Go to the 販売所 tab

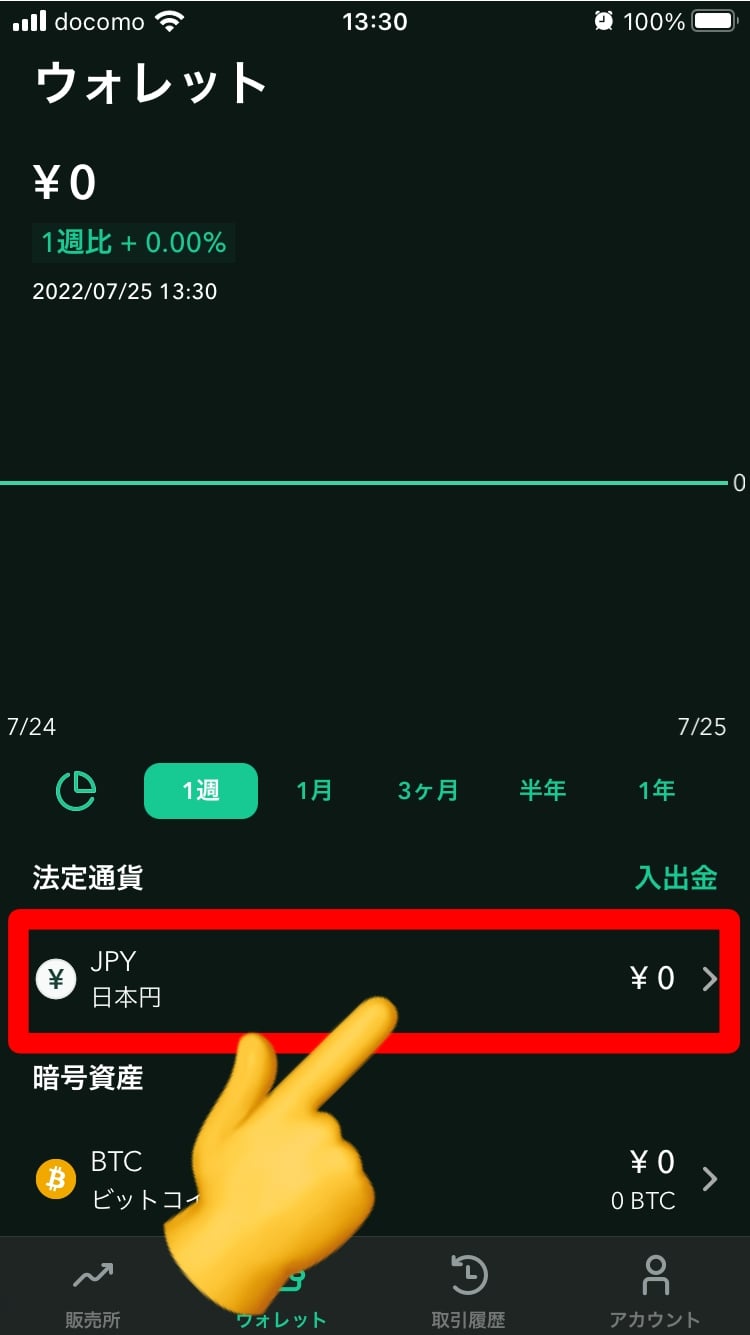pos(93,1291)
